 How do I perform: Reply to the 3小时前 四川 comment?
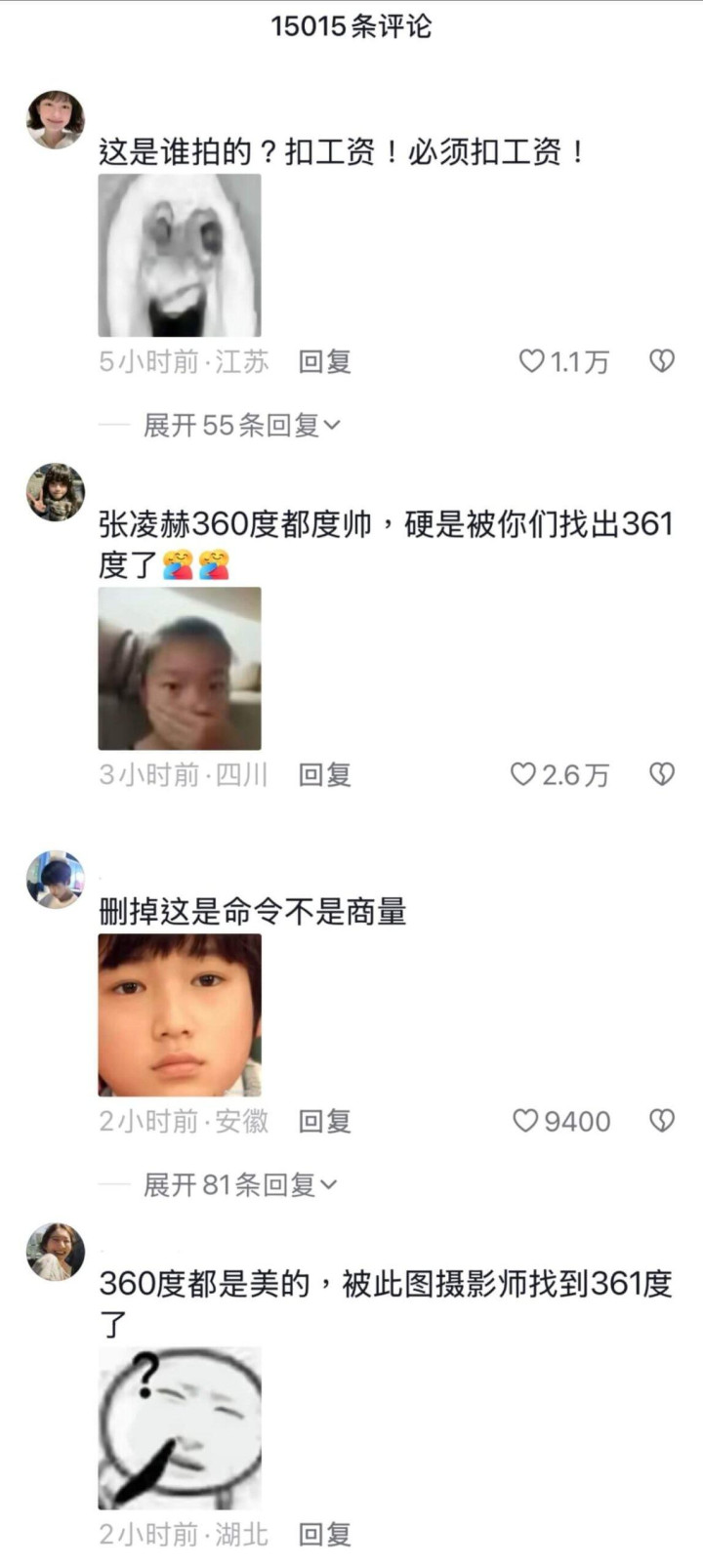click(324, 775)
